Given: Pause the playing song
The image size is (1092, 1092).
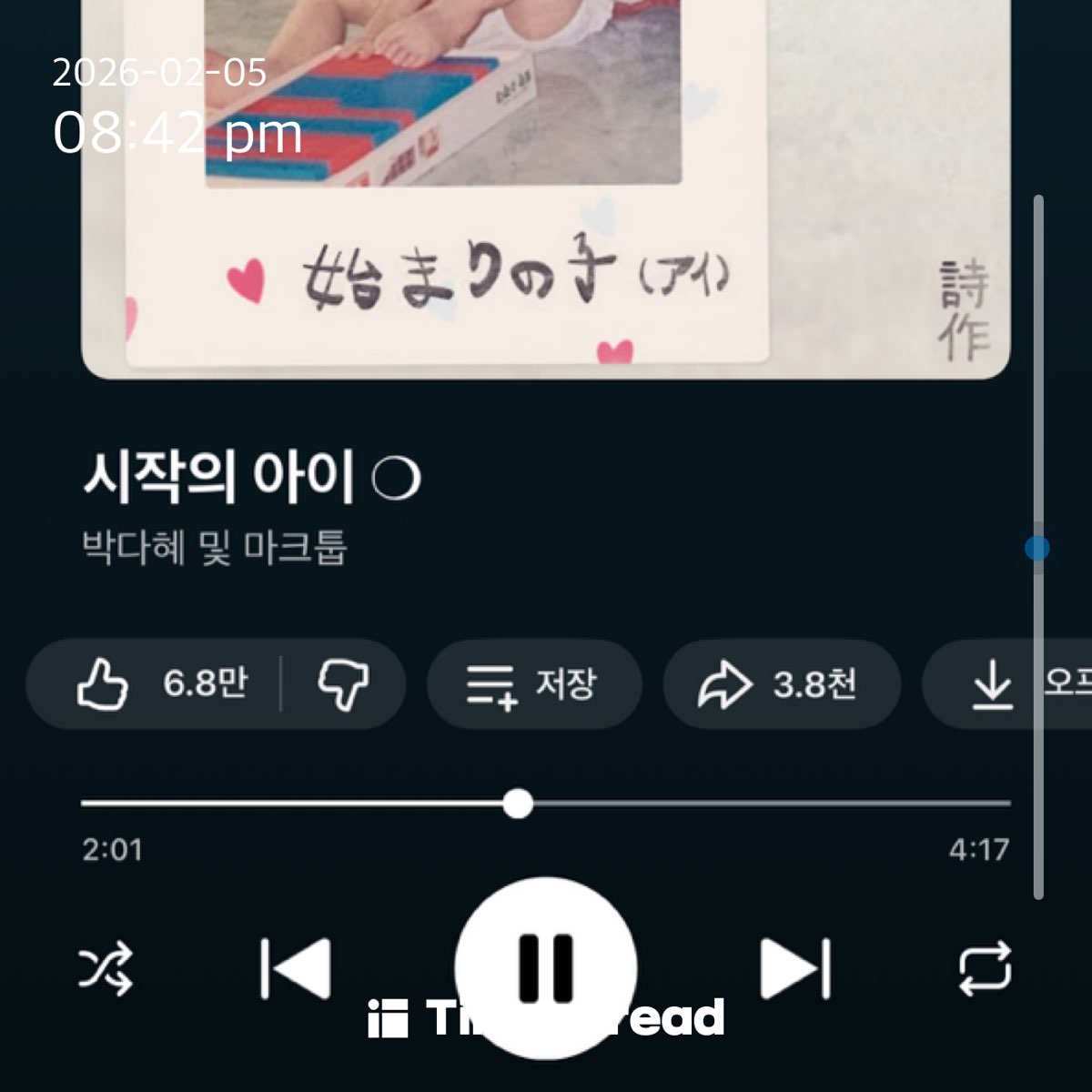Looking at the screenshot, I should click(545, 966).
